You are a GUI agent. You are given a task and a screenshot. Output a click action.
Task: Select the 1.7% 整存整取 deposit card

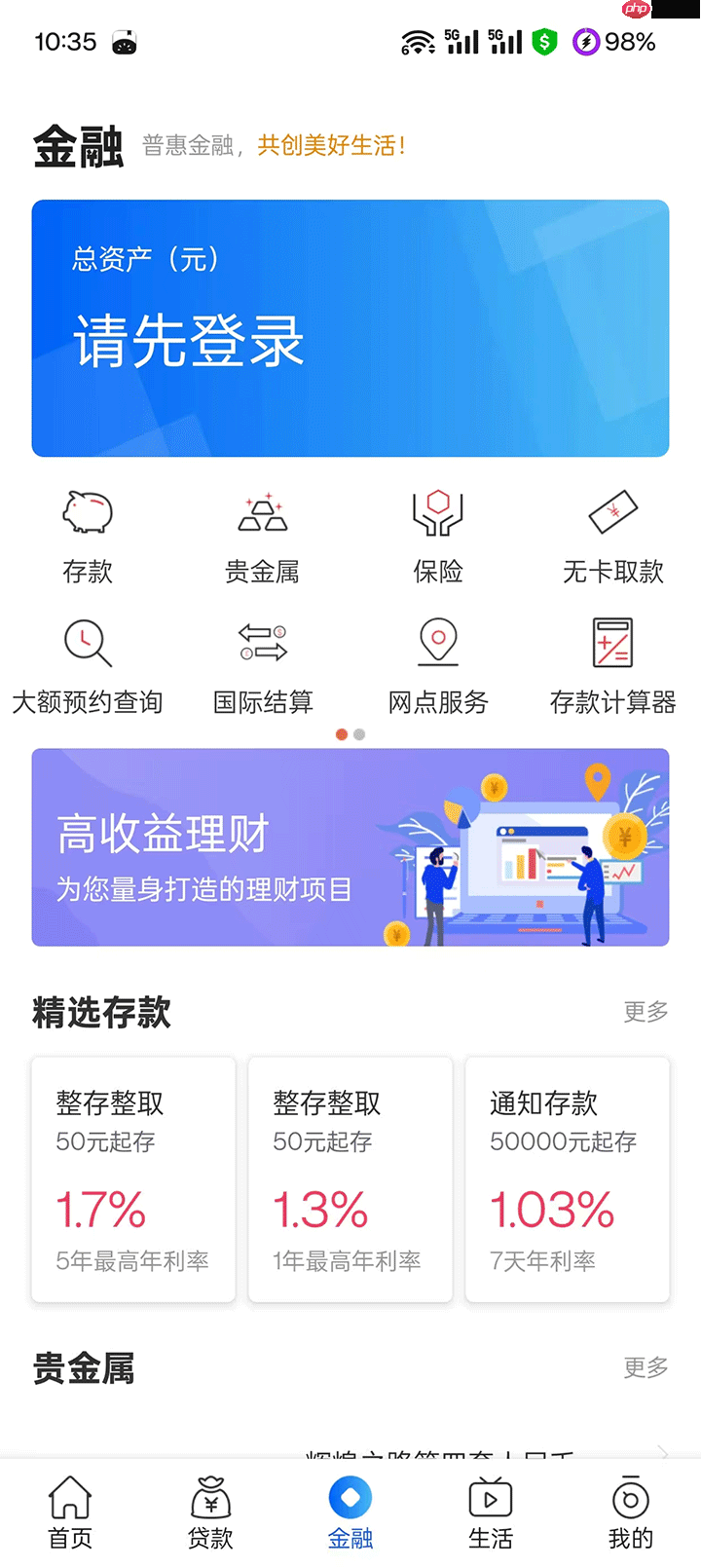(132, 1179)
